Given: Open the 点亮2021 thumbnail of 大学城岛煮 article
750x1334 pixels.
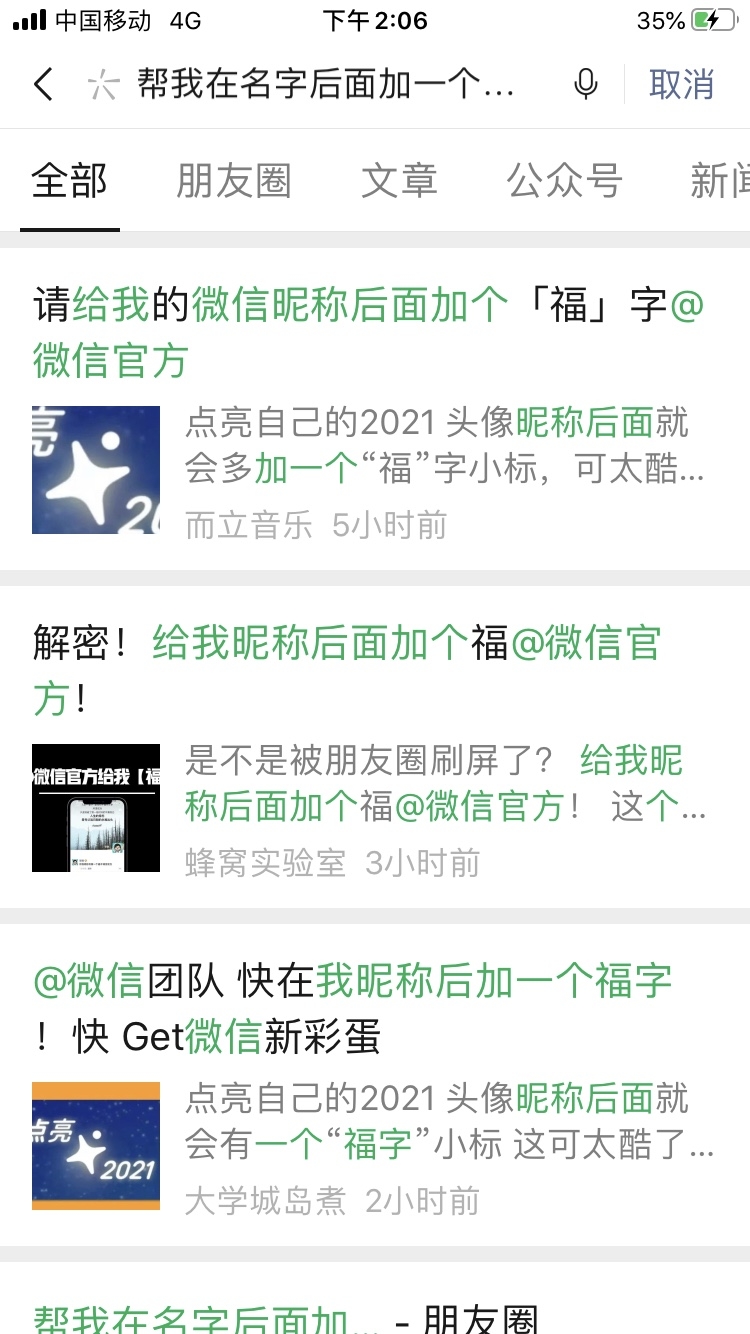Looking at the screenshot, I should click(x=96, y=1146).
